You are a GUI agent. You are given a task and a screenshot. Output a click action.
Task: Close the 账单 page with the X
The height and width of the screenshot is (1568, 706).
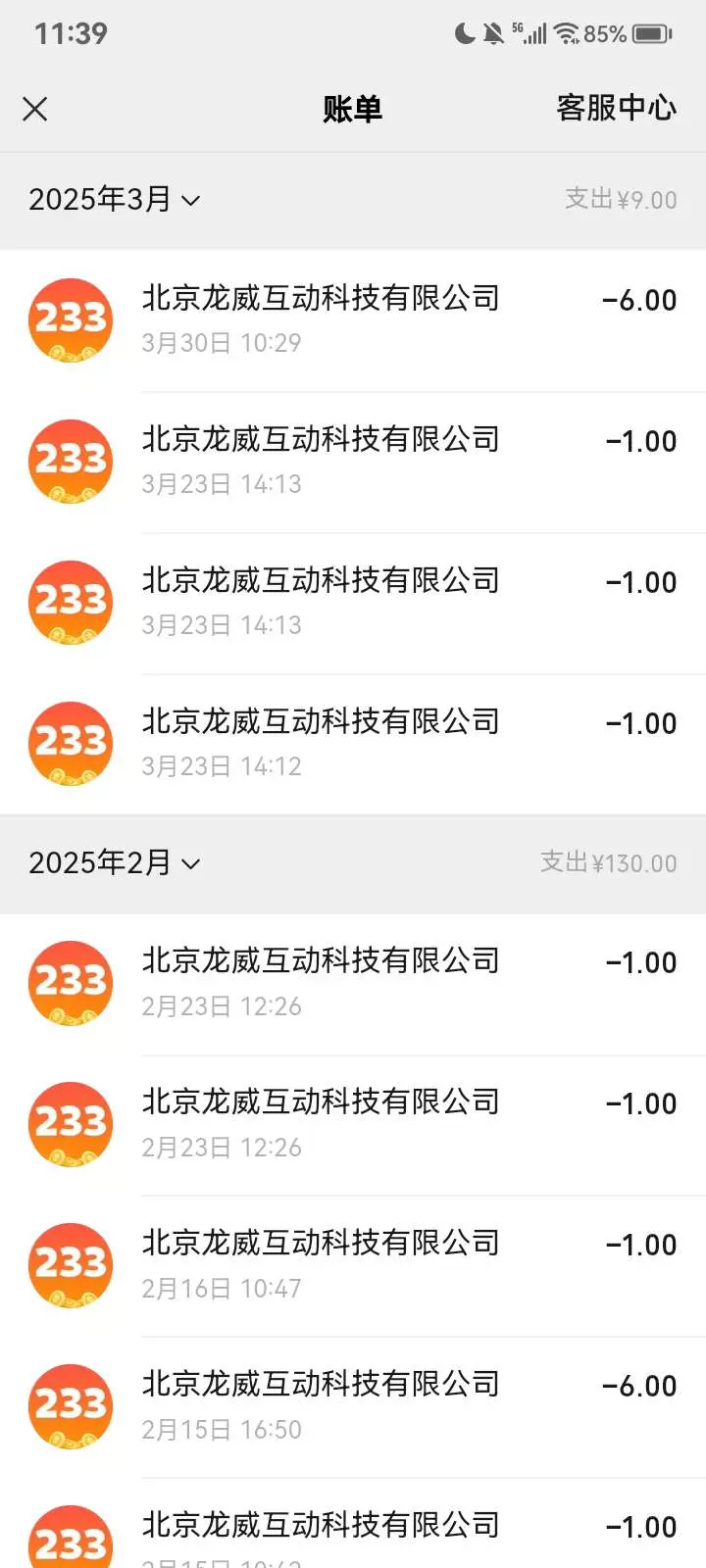(35, 109)
